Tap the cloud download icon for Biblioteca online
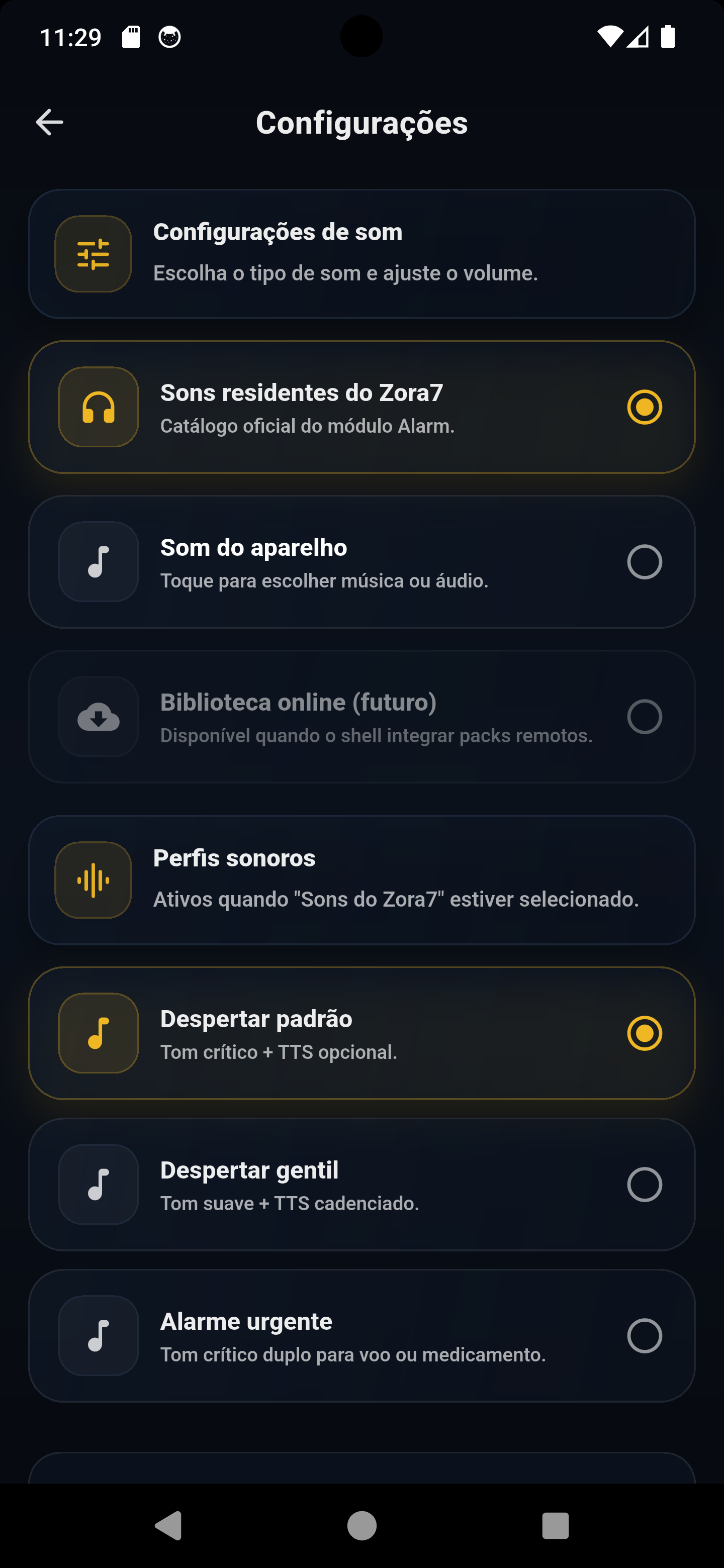 [98, 717]
